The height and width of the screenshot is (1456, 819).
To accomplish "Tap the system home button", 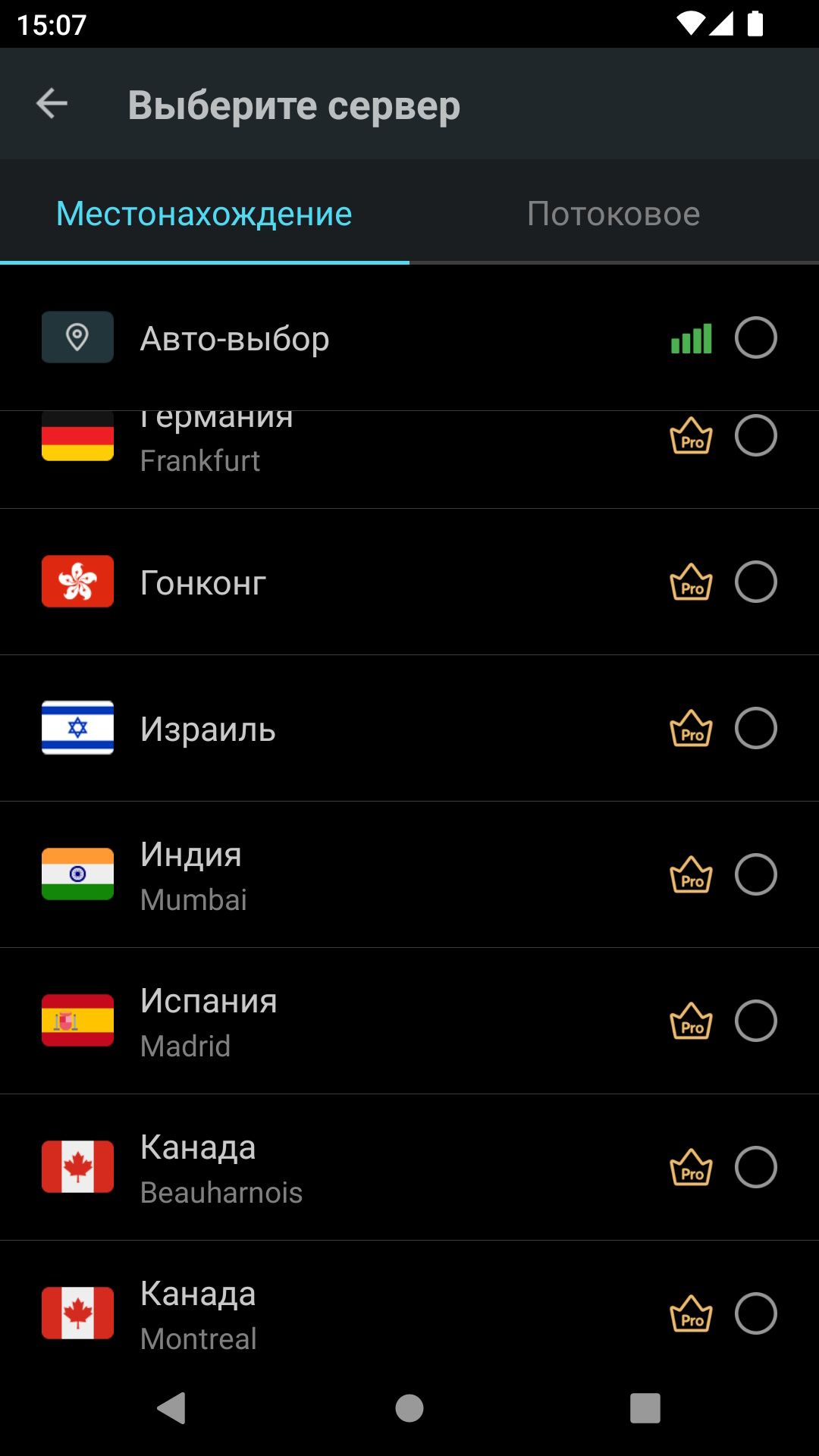I will (x=409, y=1408).
